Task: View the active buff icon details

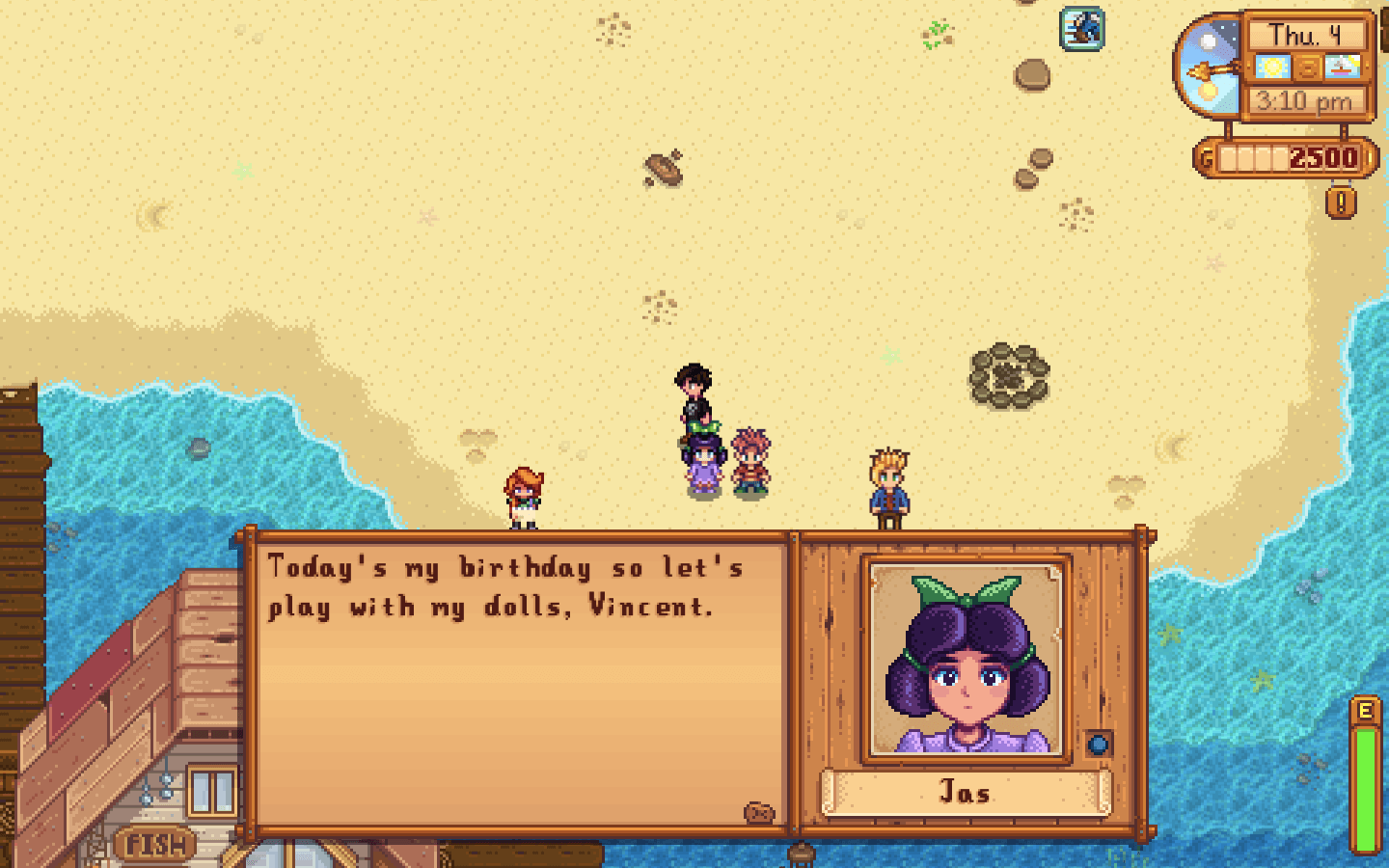Action: 1082,28
